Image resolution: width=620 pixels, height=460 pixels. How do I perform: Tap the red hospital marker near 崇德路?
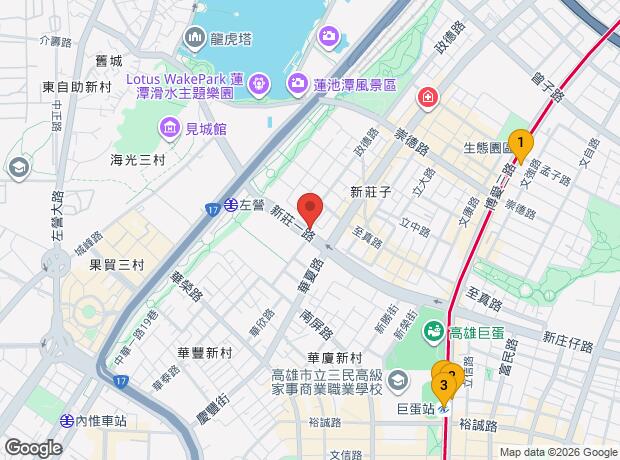[428, 97]
